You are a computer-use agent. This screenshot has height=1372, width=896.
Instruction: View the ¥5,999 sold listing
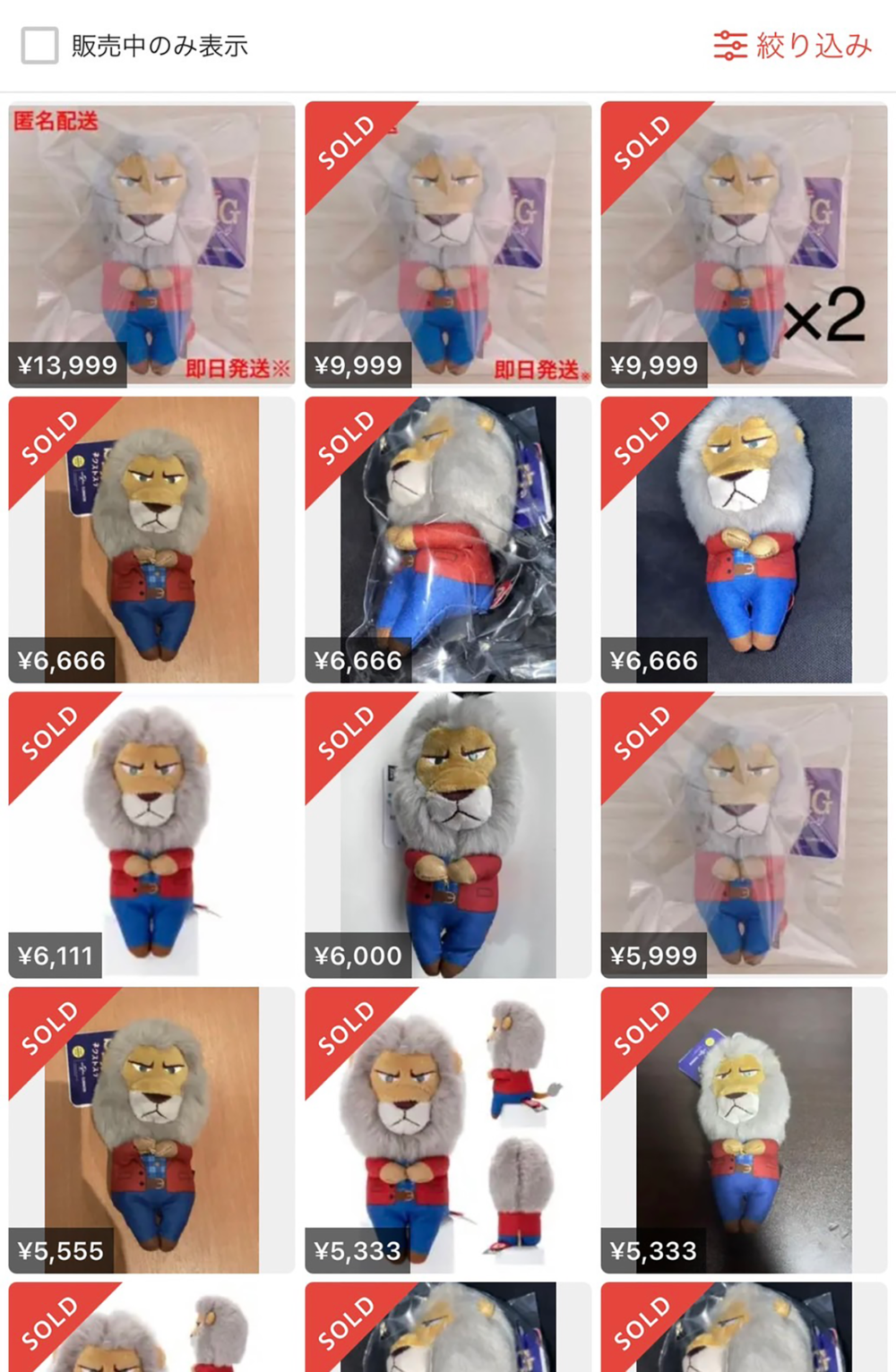point(744,834)
